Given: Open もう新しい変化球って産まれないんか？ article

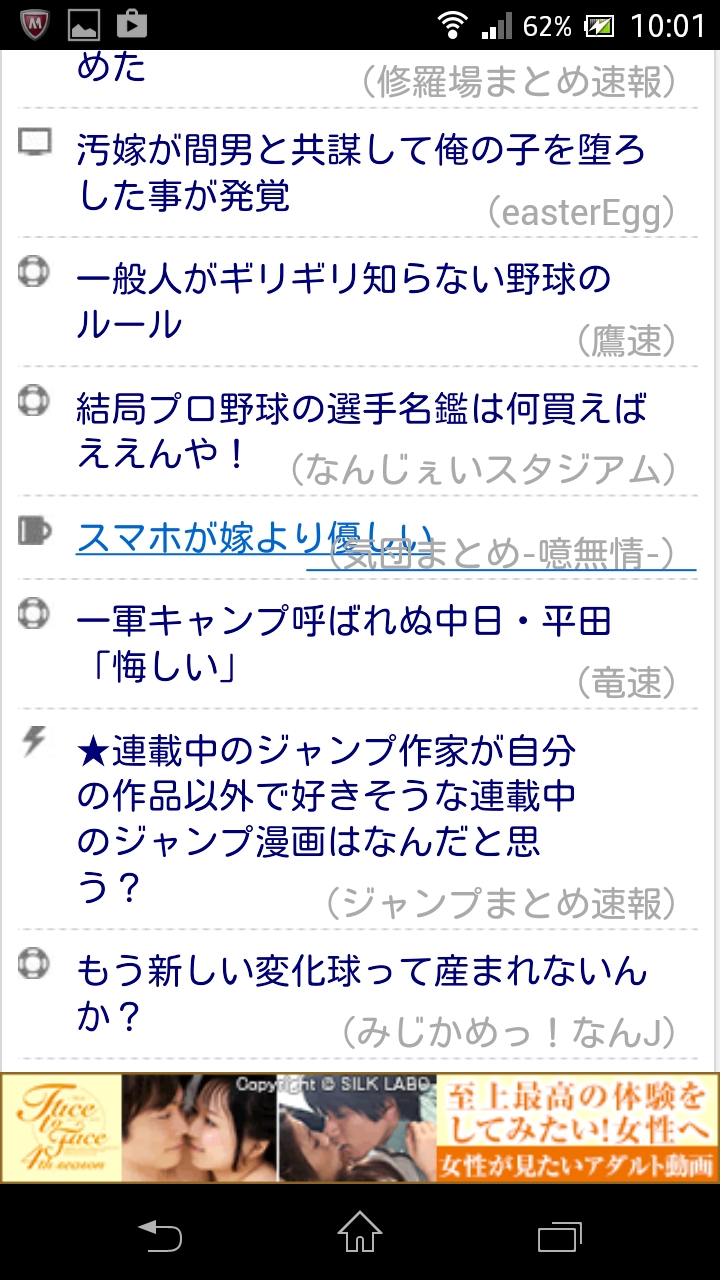Looking at the screenshot, I should pos(362,992).
